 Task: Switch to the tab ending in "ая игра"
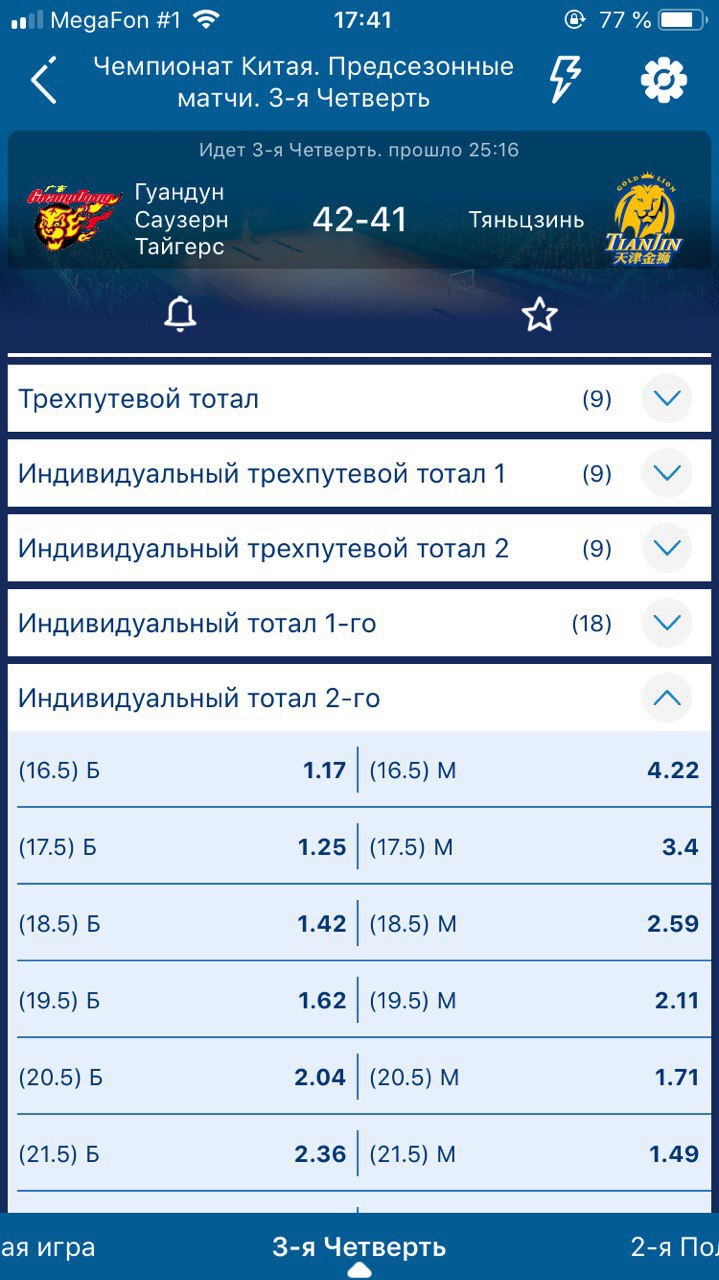(x=48, y=1247)
